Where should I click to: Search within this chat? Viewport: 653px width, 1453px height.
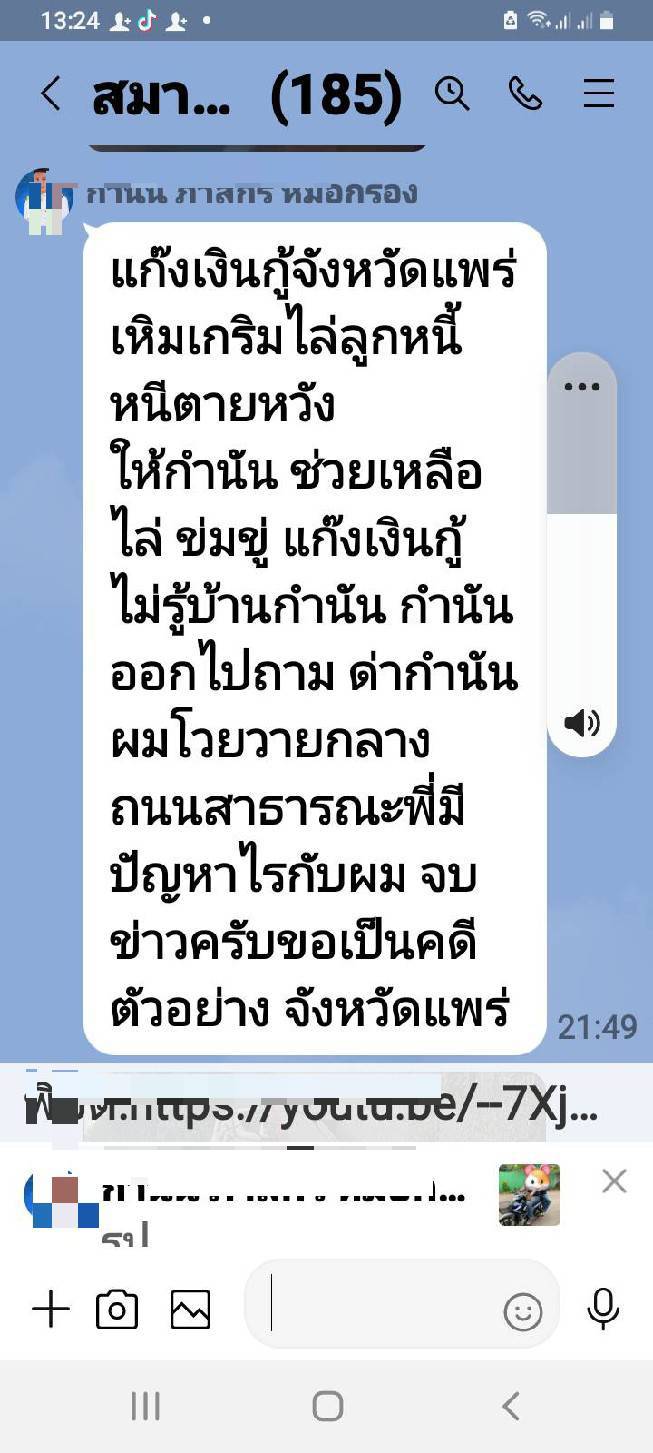pyautogui.click(x=452, y=94)
